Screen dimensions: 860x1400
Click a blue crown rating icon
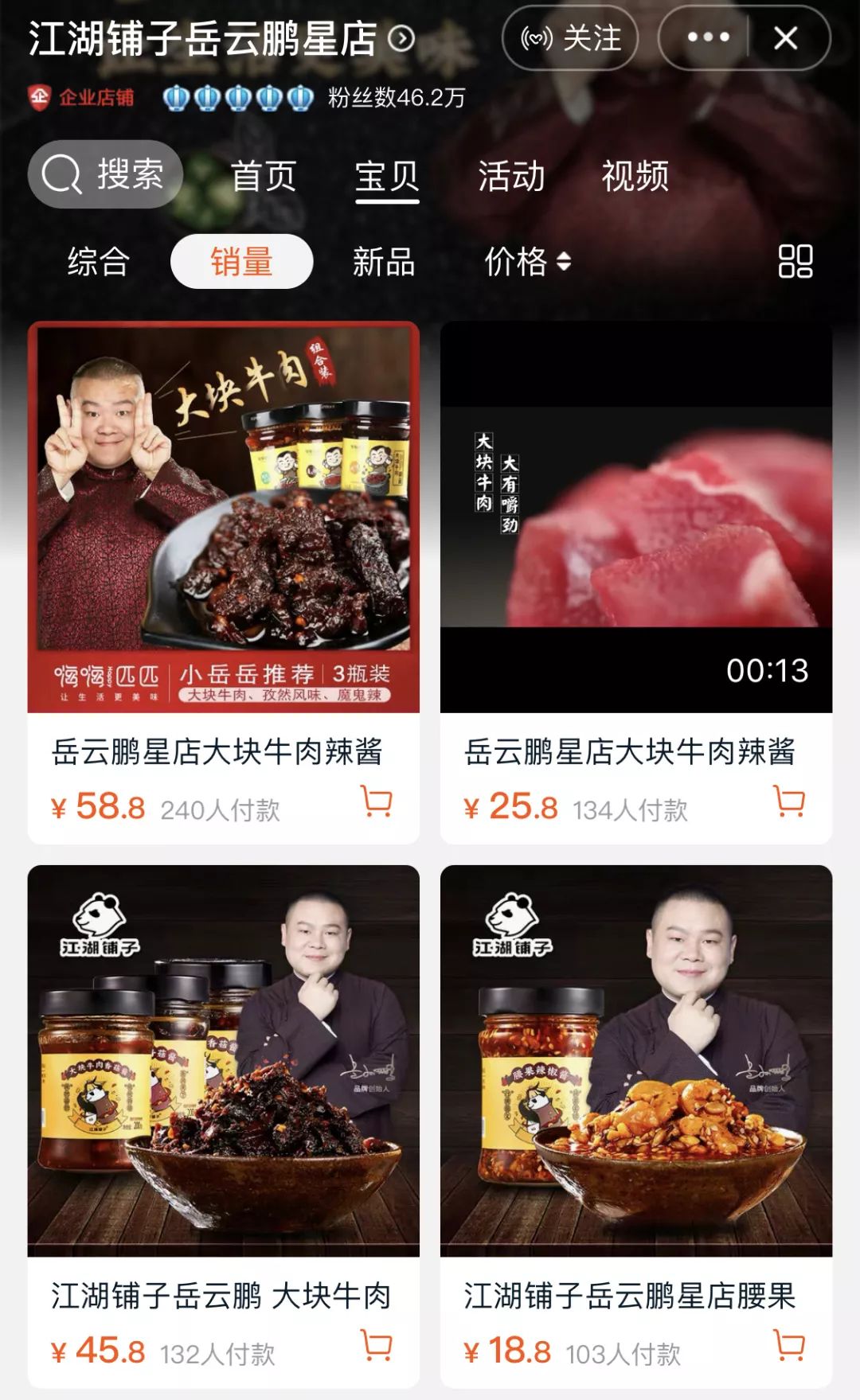pyautogui.click(x=178, y=99)
